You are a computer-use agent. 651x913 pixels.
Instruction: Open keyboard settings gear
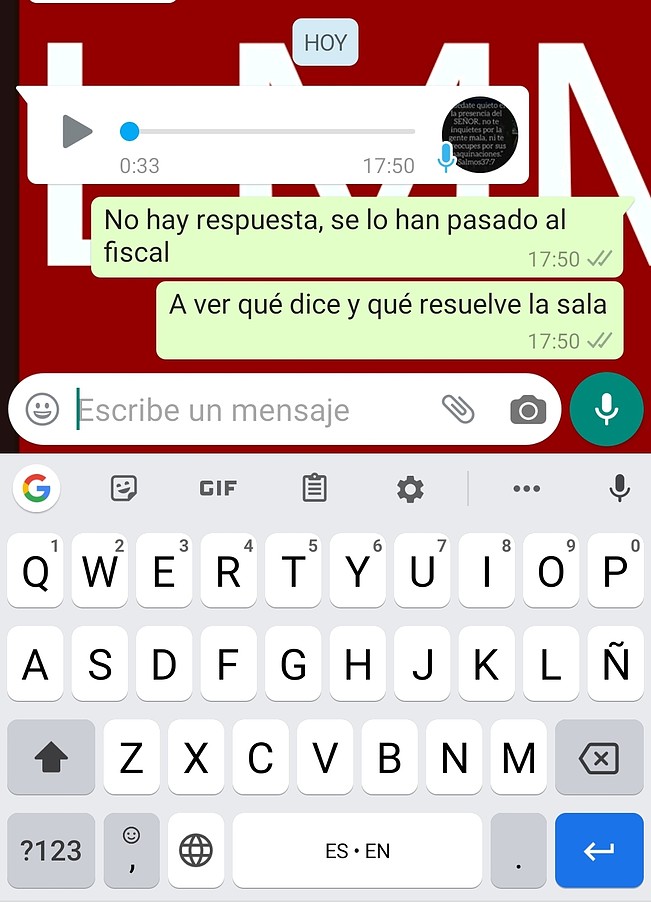[x=410, y=489]
